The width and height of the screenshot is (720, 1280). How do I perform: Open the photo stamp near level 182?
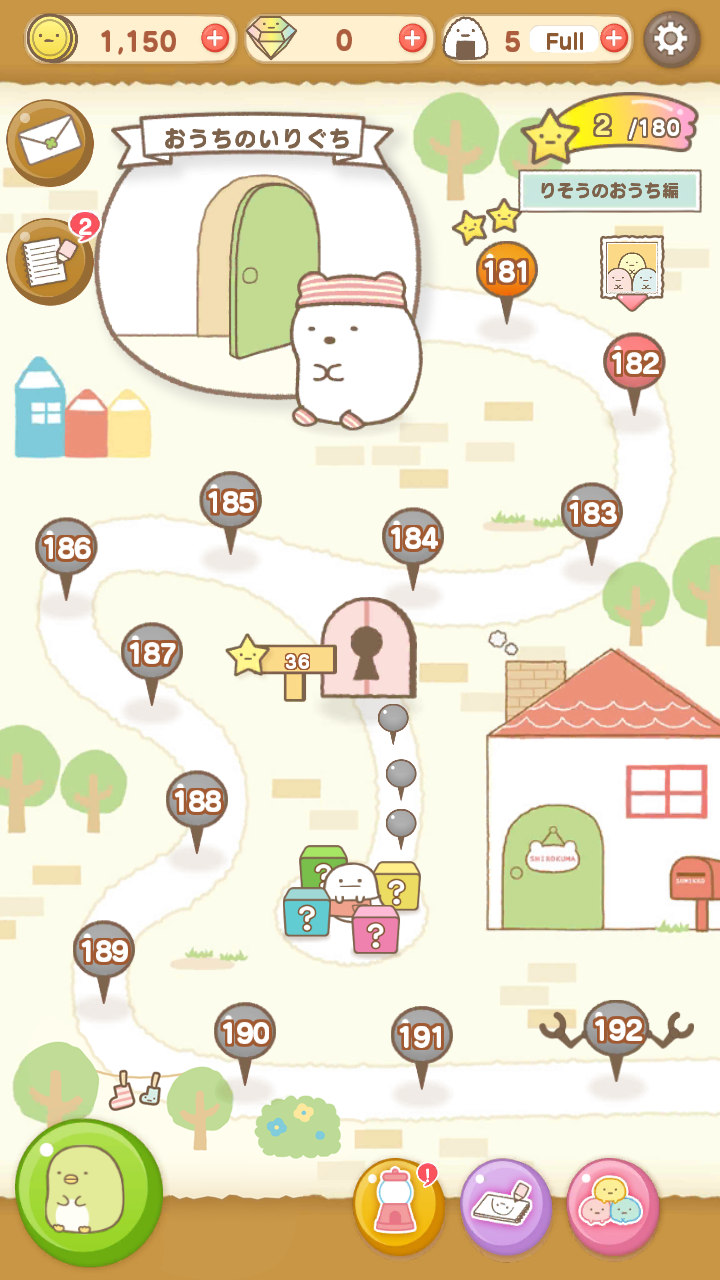coord(632,270)
